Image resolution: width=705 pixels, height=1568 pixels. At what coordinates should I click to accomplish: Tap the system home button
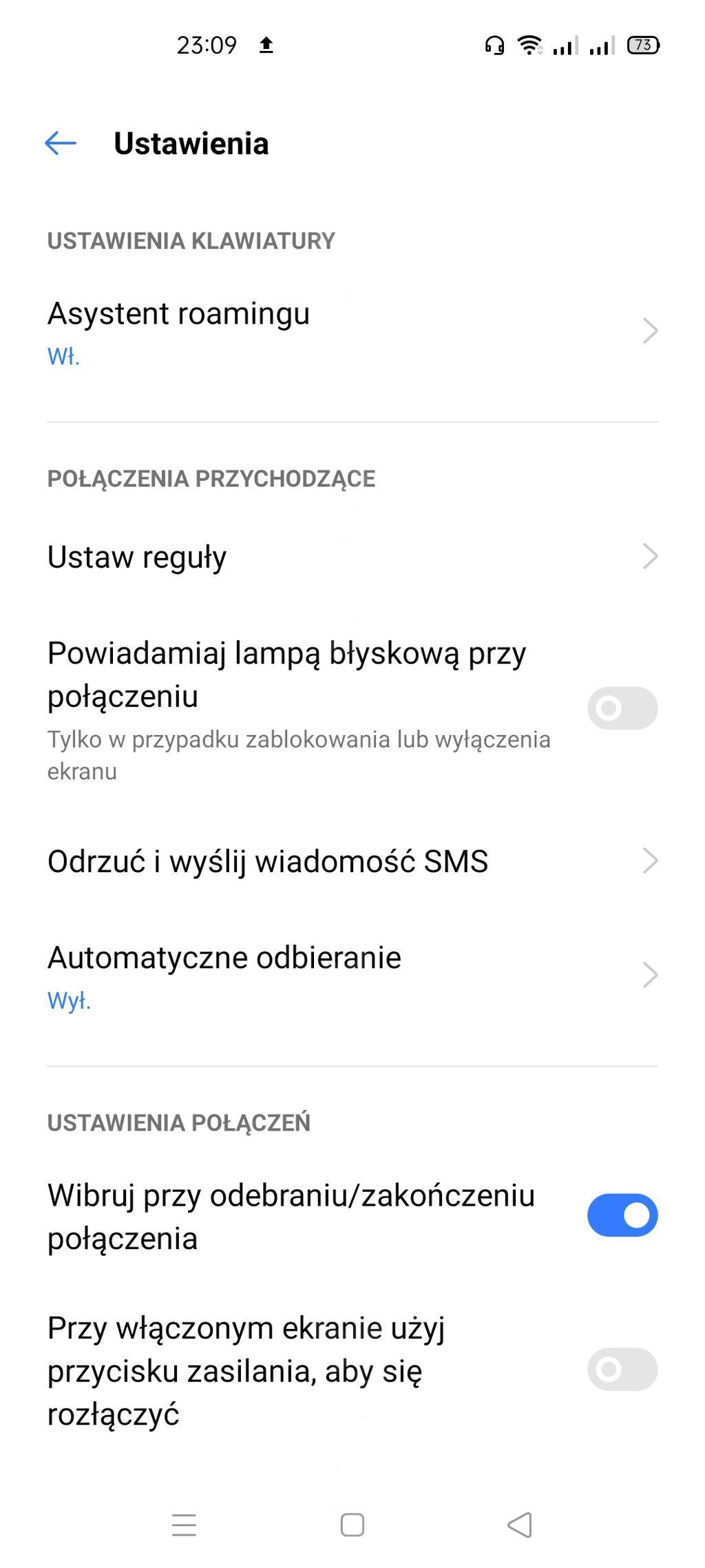pyautogui.click(x=352, y=1525)
